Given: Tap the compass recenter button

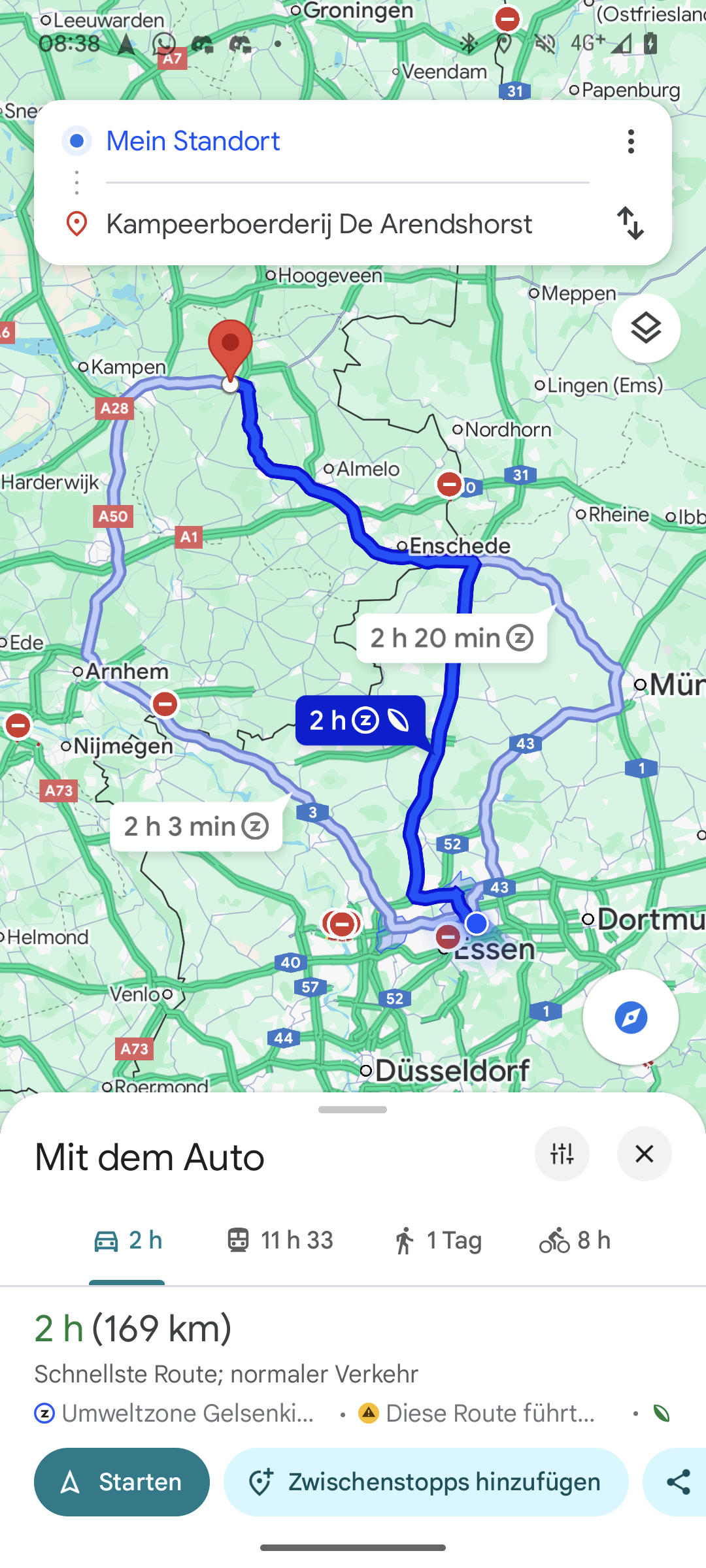Looking at the screenshot, I should [630, 1017].
